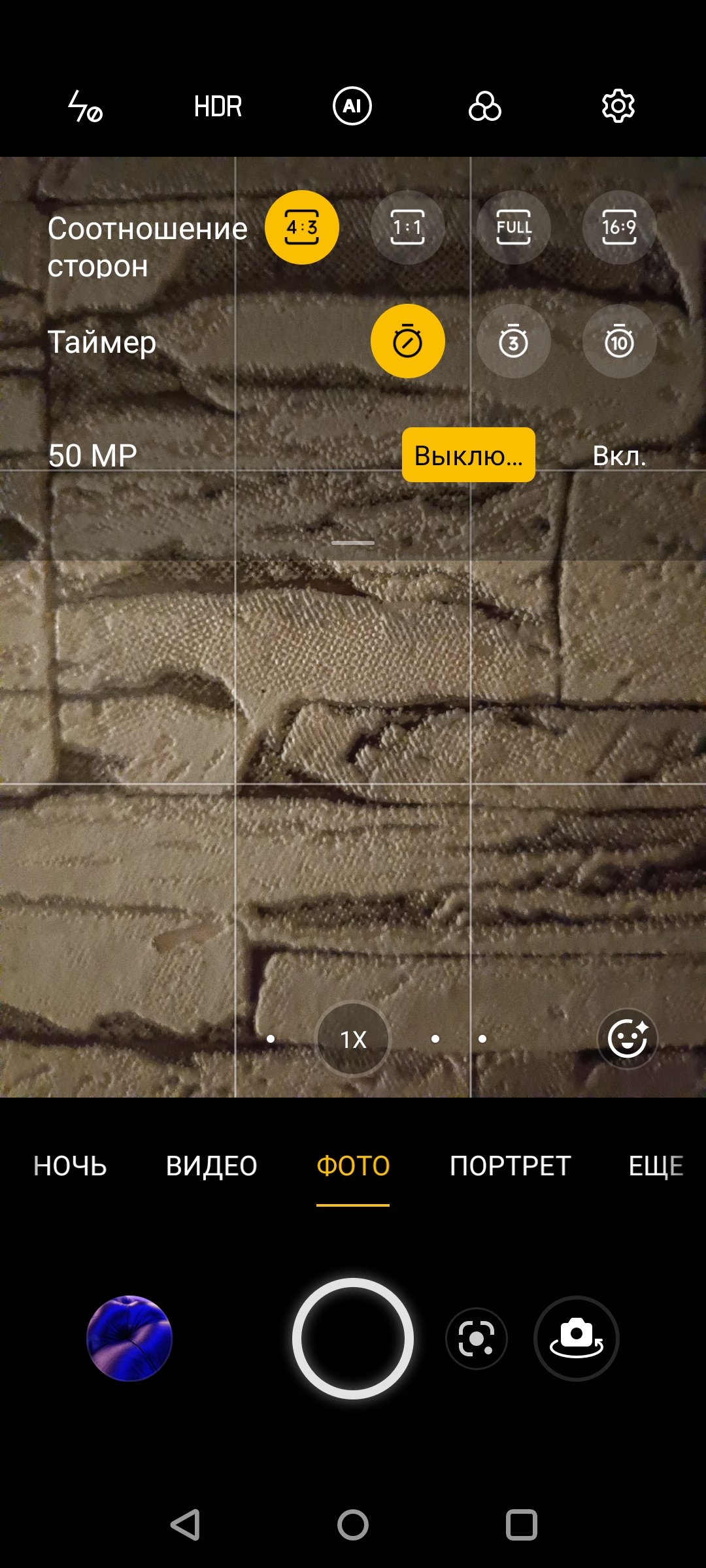The image size is (706, 1568).
Task: Switch to НОЧЬ mode
Action: coord(70,1166)
